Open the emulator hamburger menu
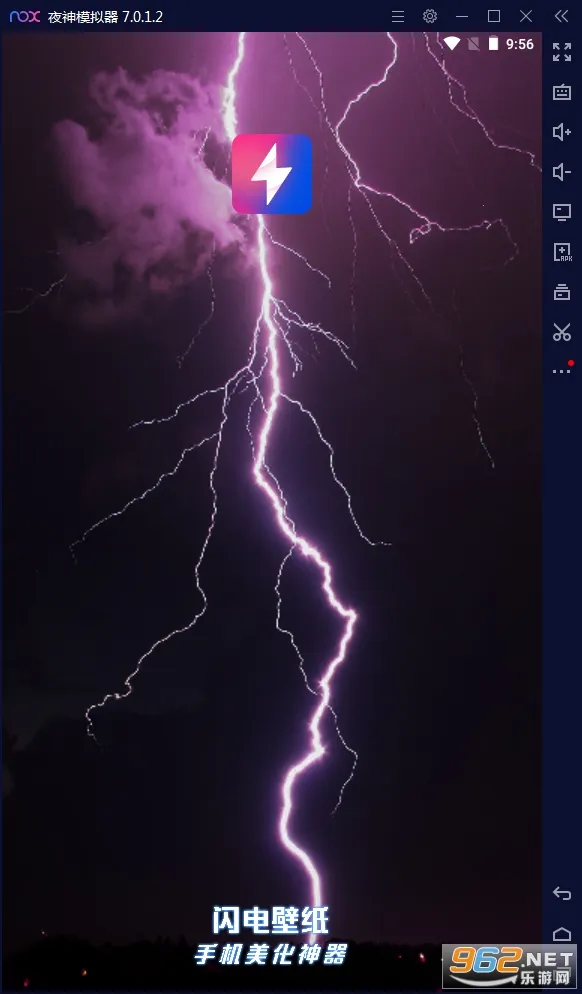 (398, 16)
